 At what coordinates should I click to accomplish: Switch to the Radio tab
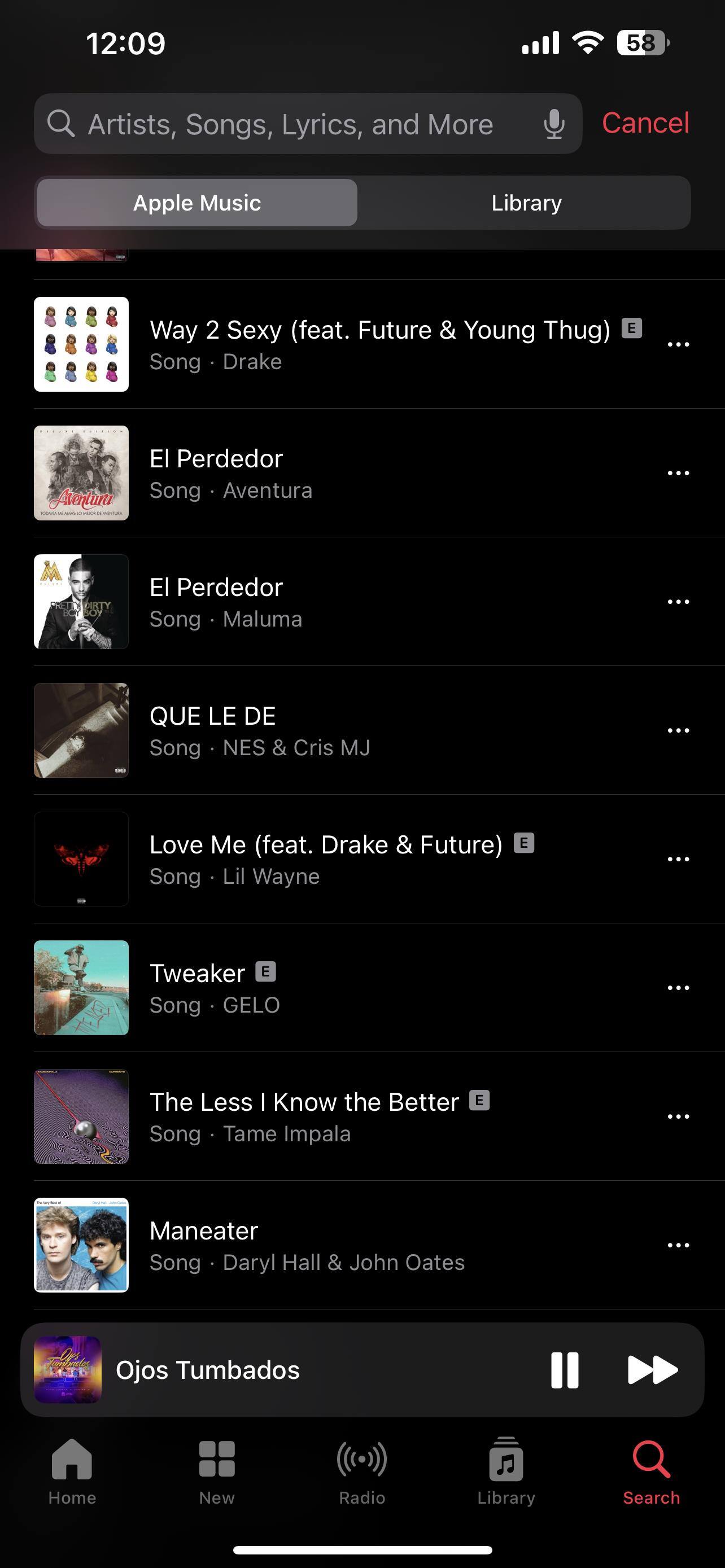[x=362, y=1470]
